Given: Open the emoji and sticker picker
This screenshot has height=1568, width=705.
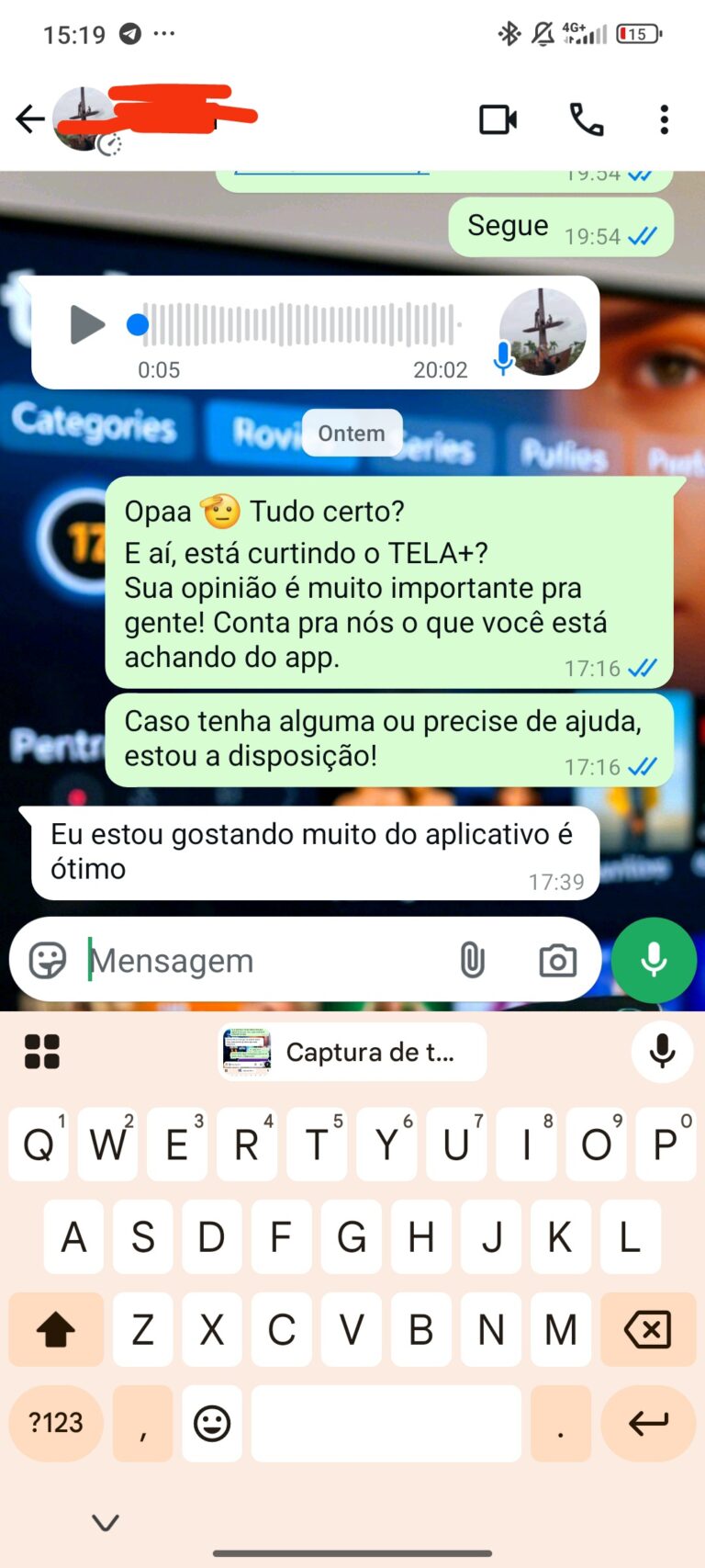Looking at the screenshot, I should [48, 961].
